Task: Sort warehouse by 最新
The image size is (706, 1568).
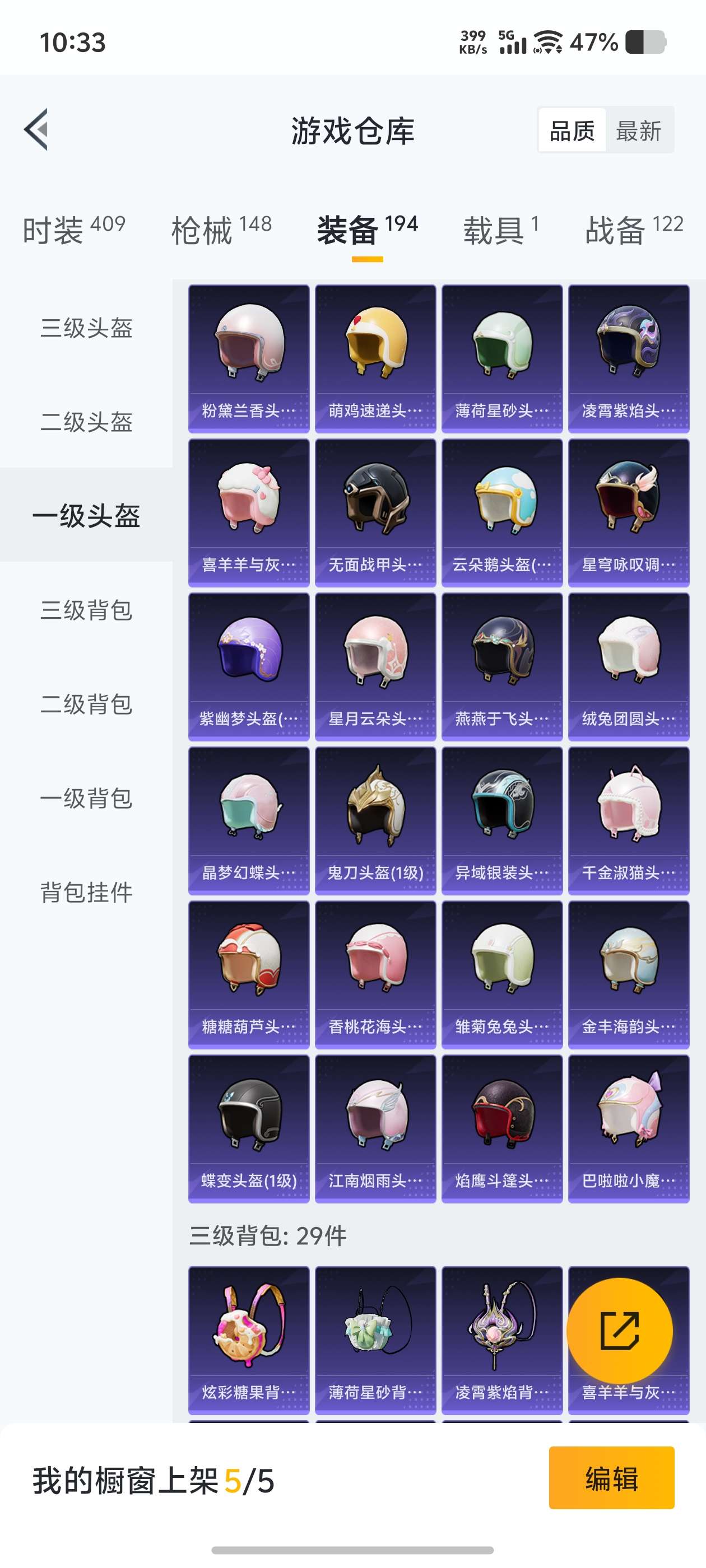Action: tap(638, 130)
